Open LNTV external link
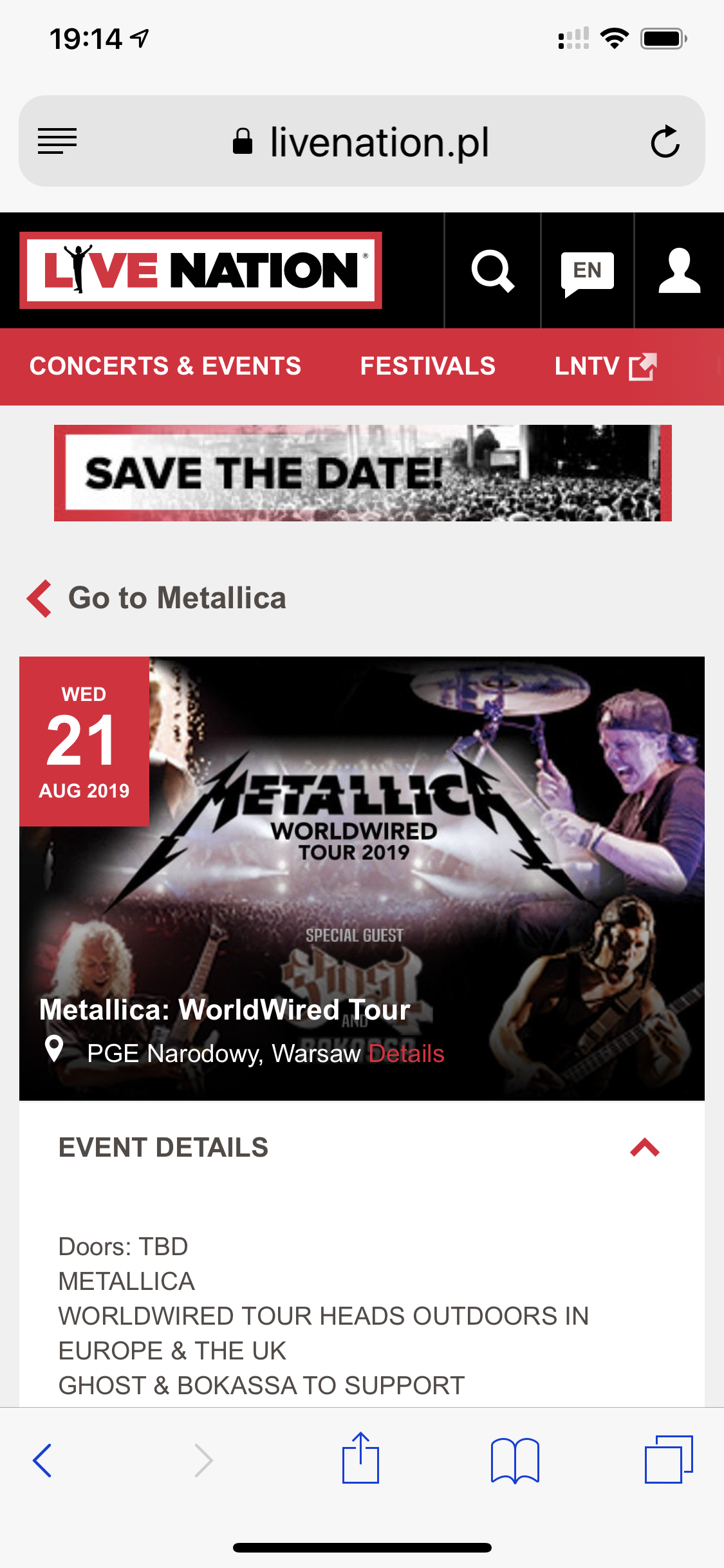This screenshot has width=724, height=1568. (x=605, y=366)
